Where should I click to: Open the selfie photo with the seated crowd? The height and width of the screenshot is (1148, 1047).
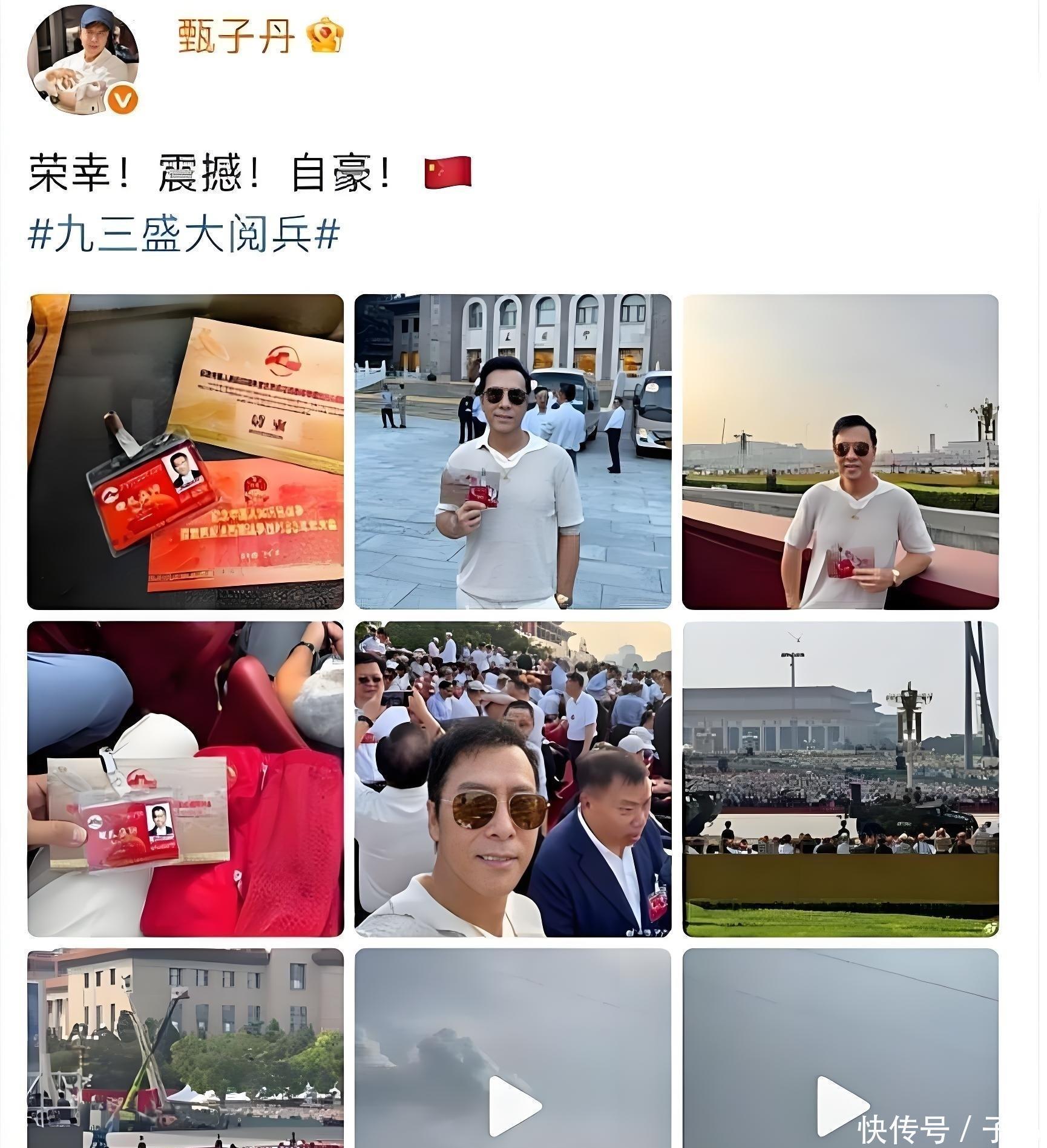pos(513,779)
